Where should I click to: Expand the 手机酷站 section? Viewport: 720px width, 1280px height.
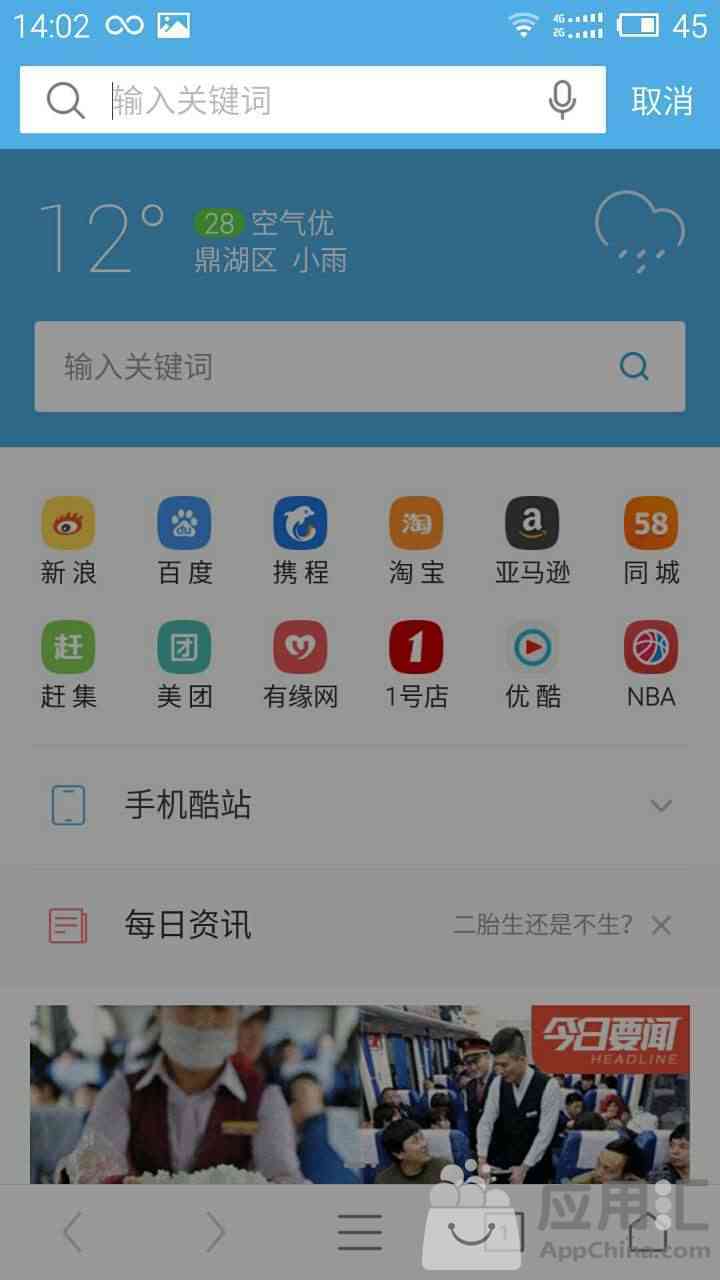661,805
